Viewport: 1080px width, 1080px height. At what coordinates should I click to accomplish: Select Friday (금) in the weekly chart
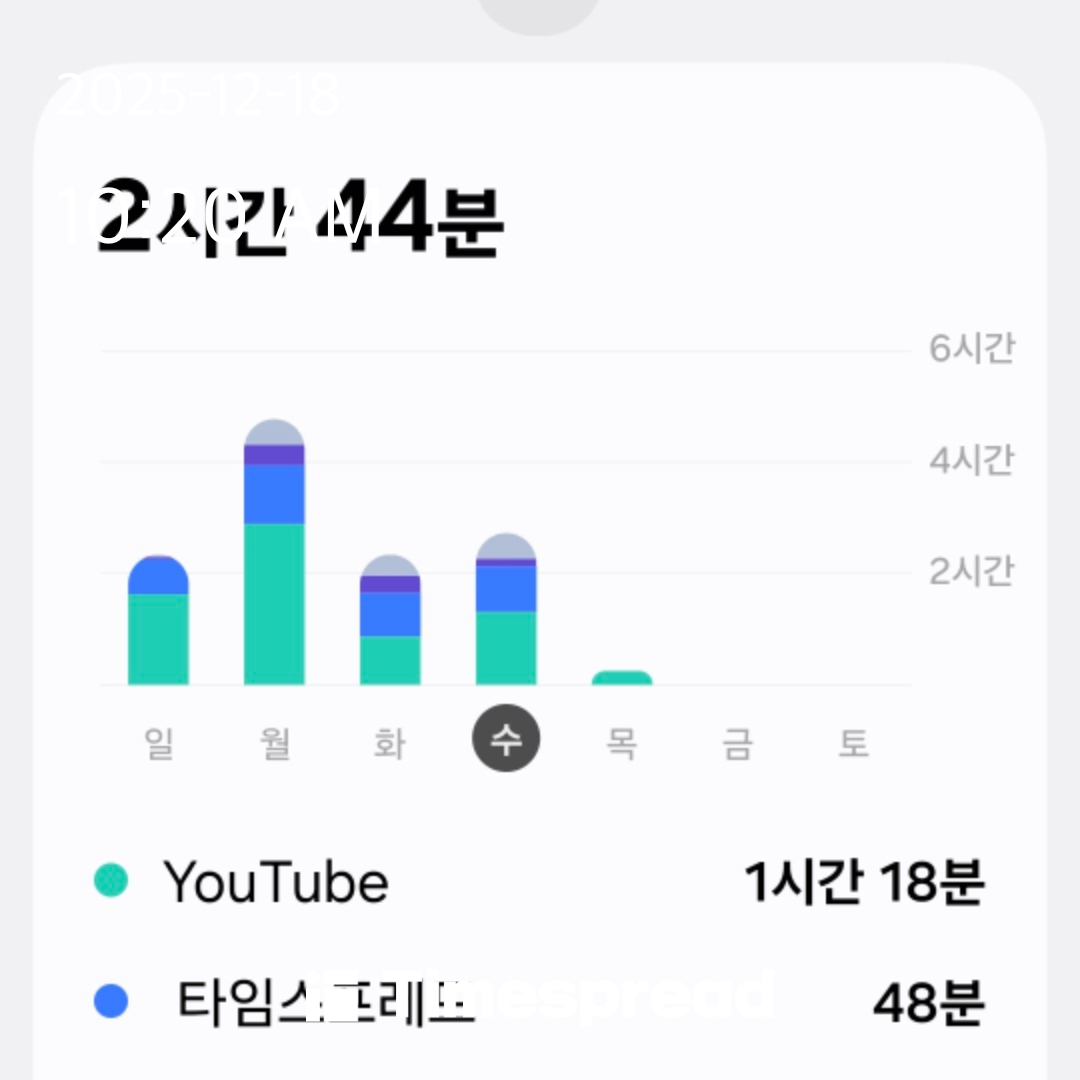pos(738,744)
